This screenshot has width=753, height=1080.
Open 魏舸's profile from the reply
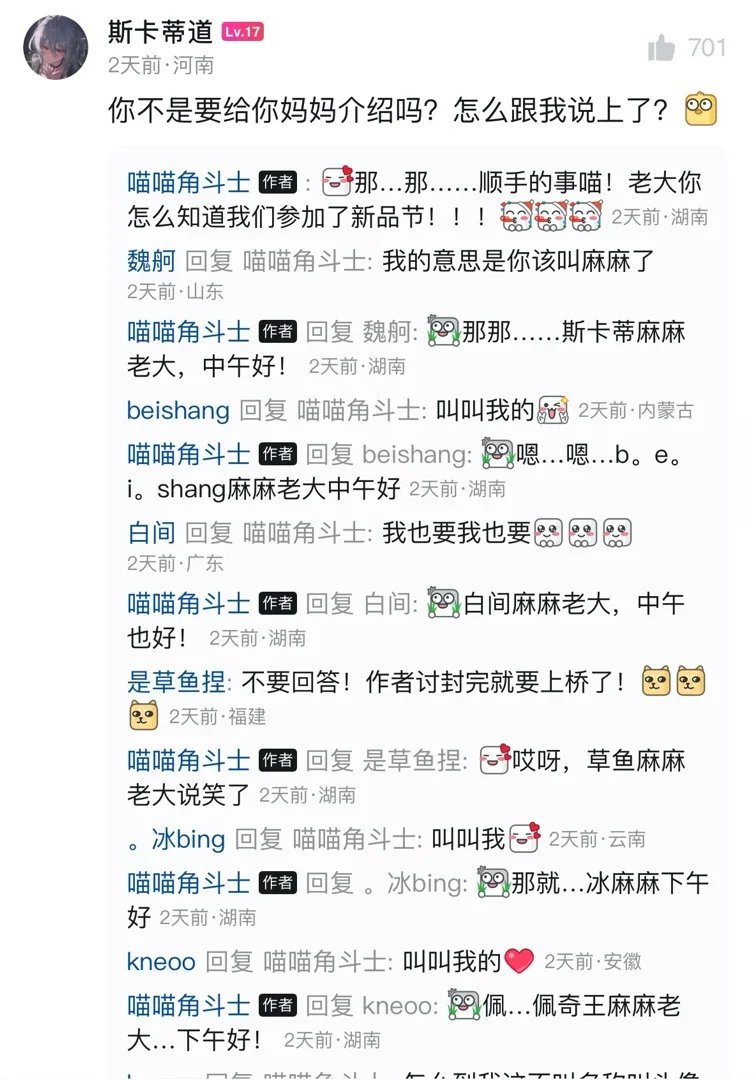pyautogui.click(x=151, y=261)
